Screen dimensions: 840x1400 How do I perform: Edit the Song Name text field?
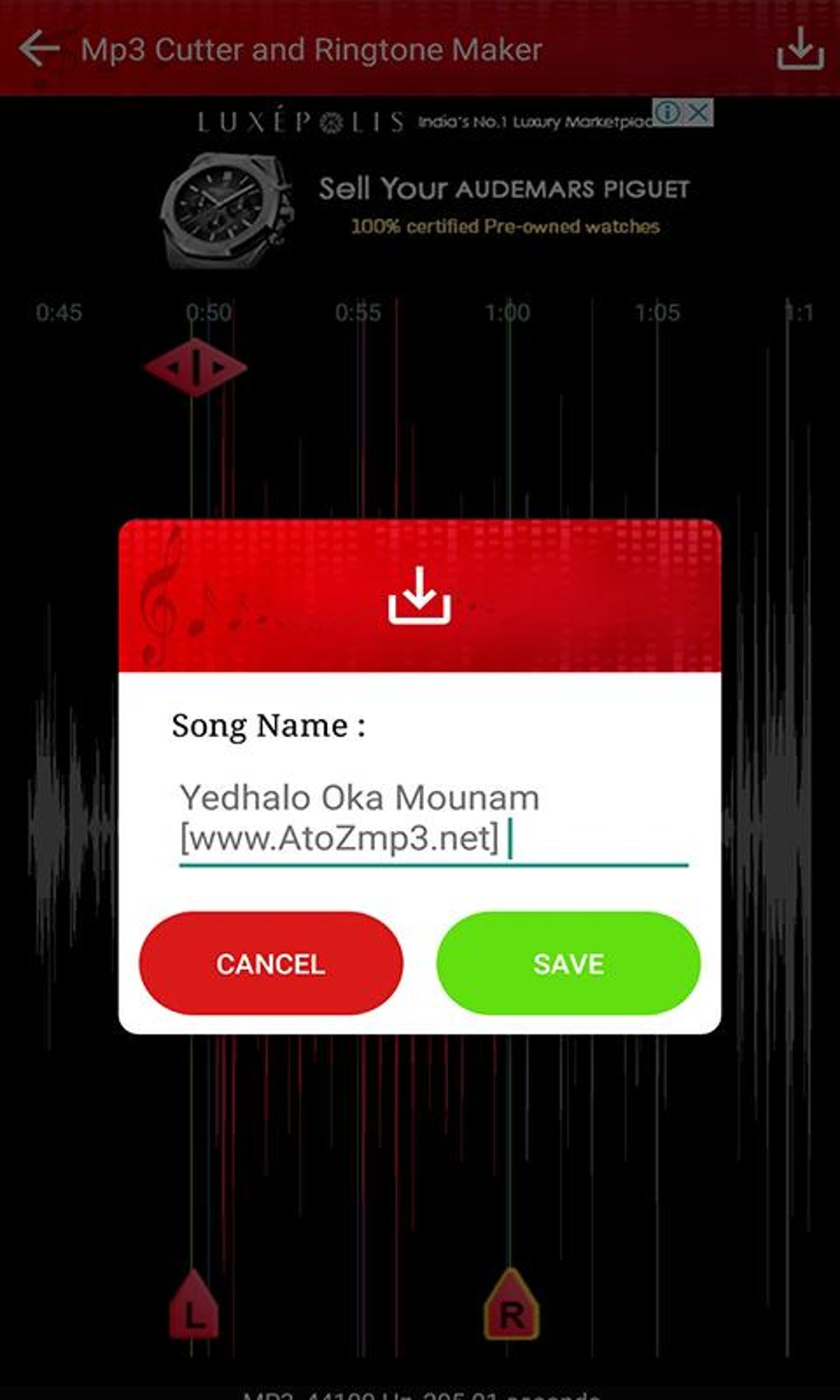tap(432, 819)
